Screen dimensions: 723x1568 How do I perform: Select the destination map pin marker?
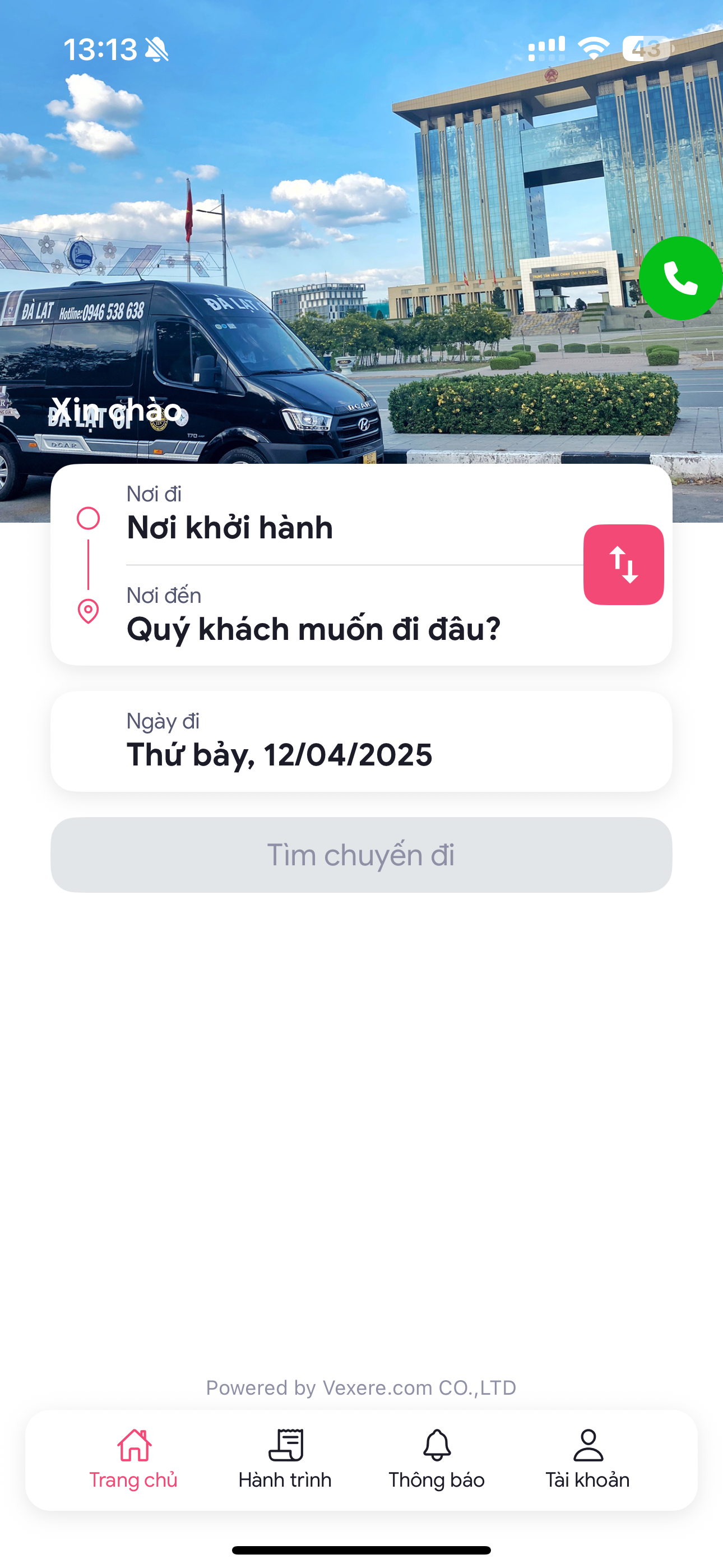click(x=88, y=610)
